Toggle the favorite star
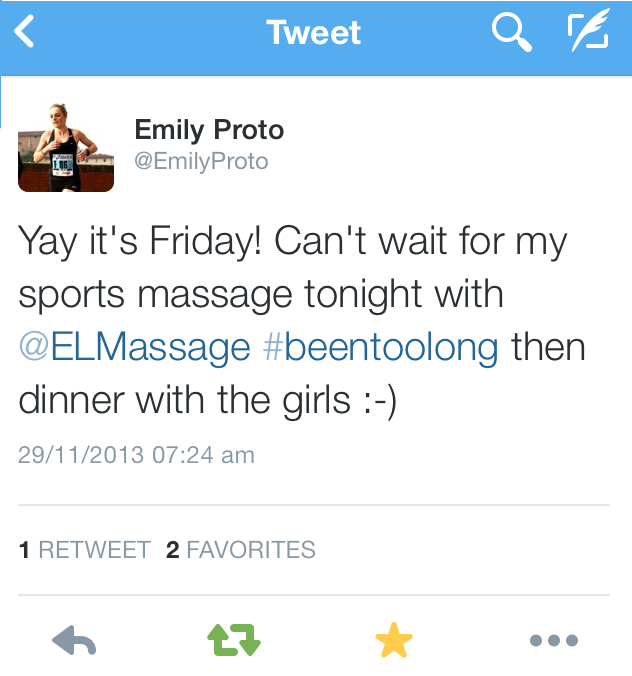 click(393, 641)
